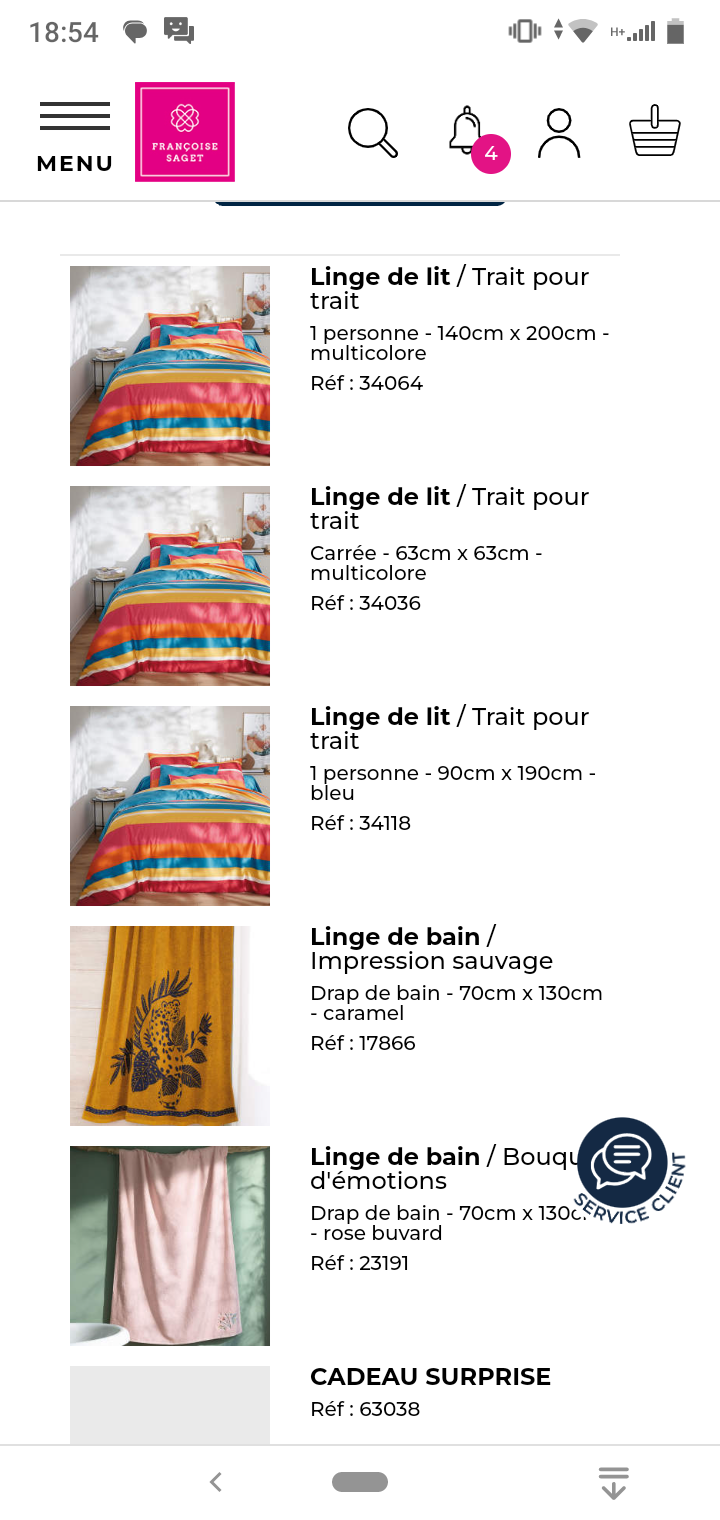Open Trait pour trait item Réf 34036
Image resolution: width=720 pixels, height=1520 pixels.
(340, 586)
